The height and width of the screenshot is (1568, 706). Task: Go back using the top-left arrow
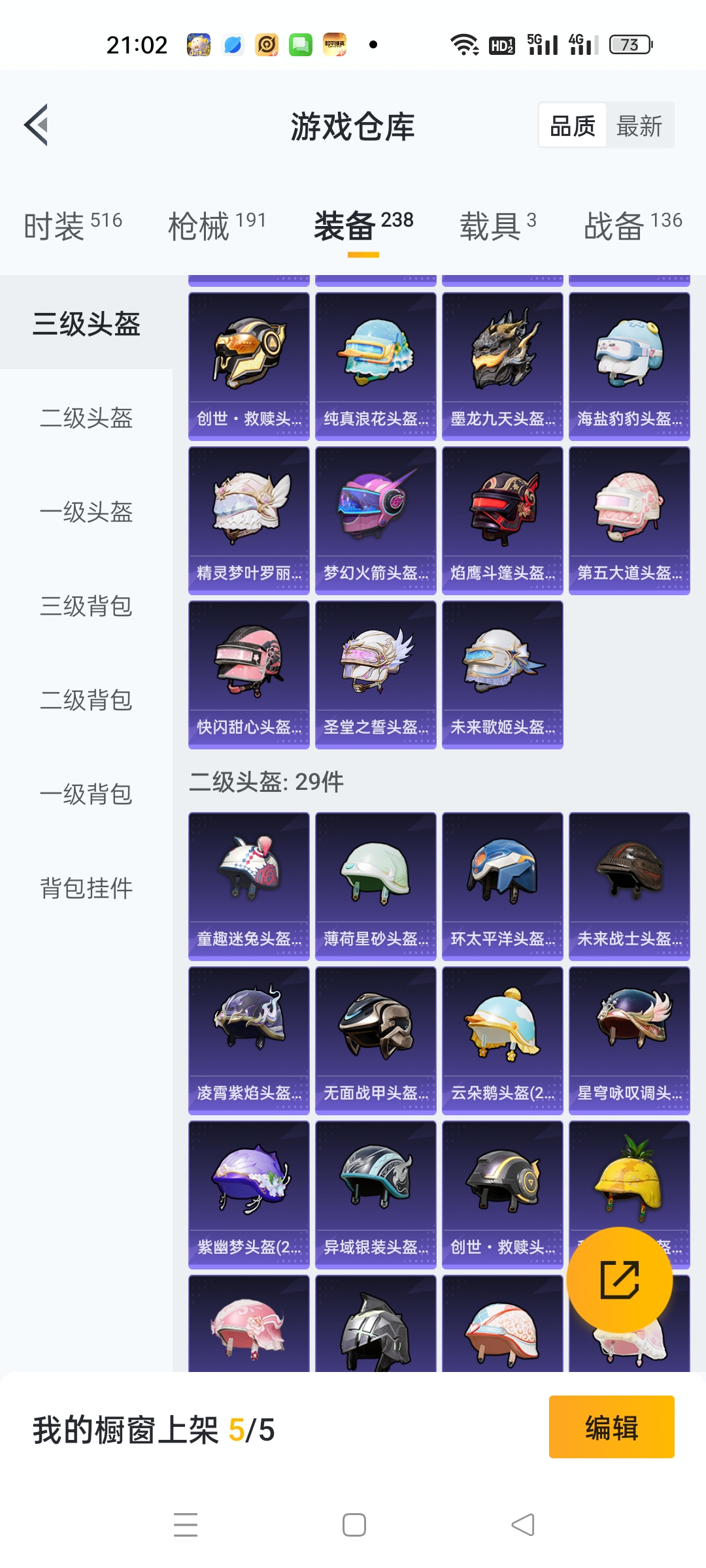coord(36,125)
